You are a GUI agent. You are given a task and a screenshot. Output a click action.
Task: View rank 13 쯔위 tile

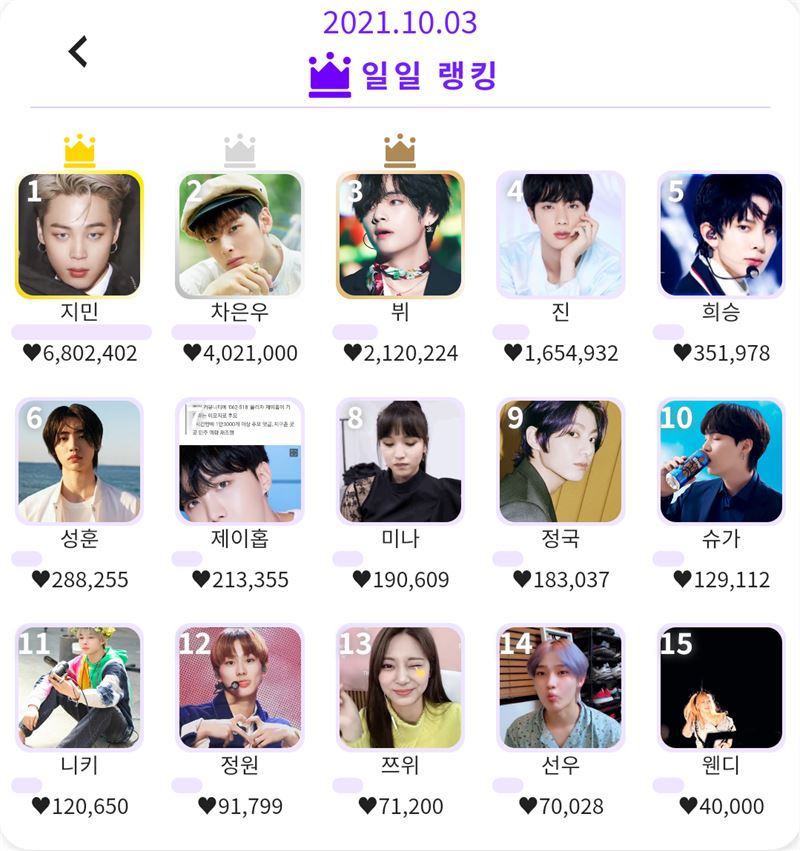400,687
